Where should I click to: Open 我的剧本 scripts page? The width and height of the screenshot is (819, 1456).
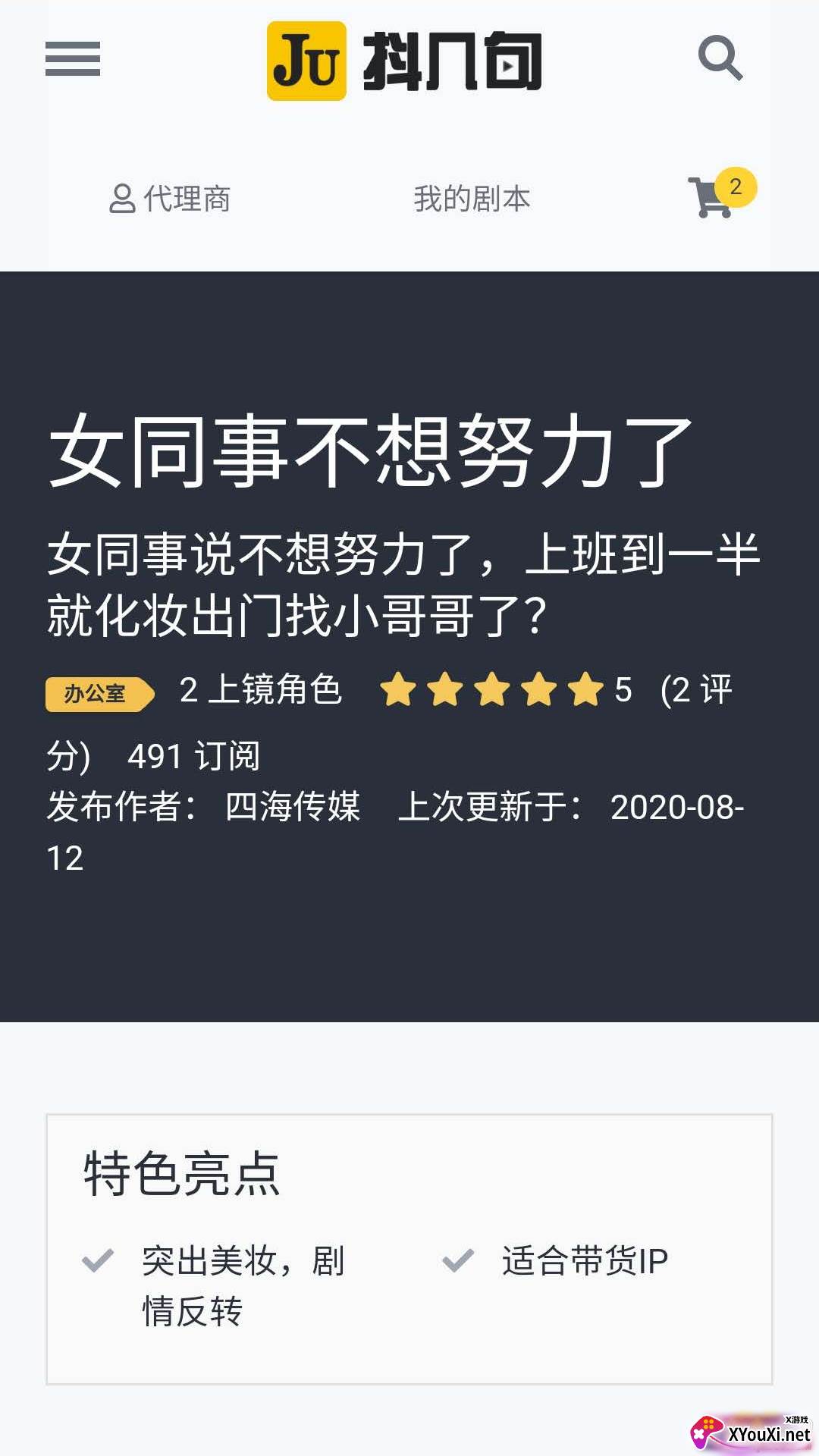click(472, 199)
